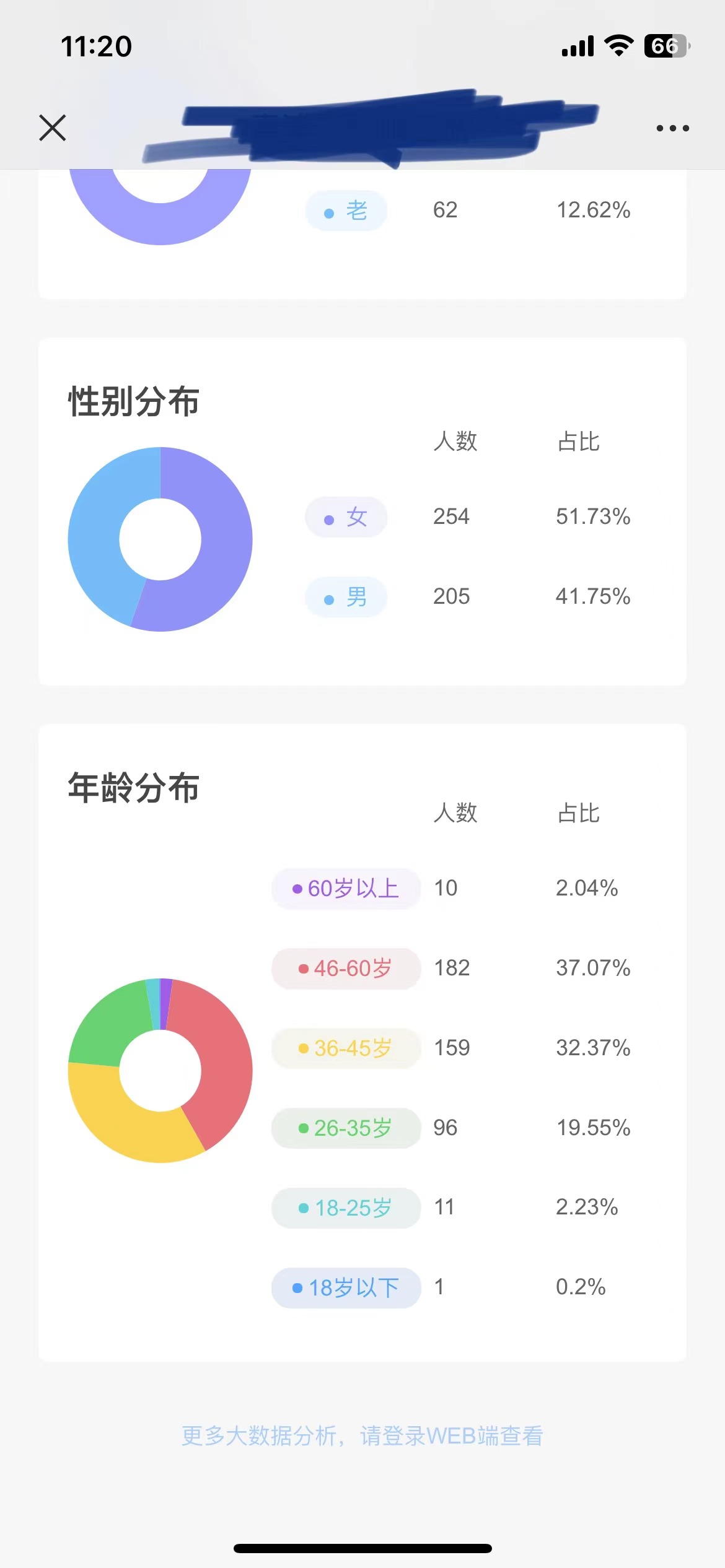Close the current page with the X
725x1568 pixels.
[x=53, y=128]
